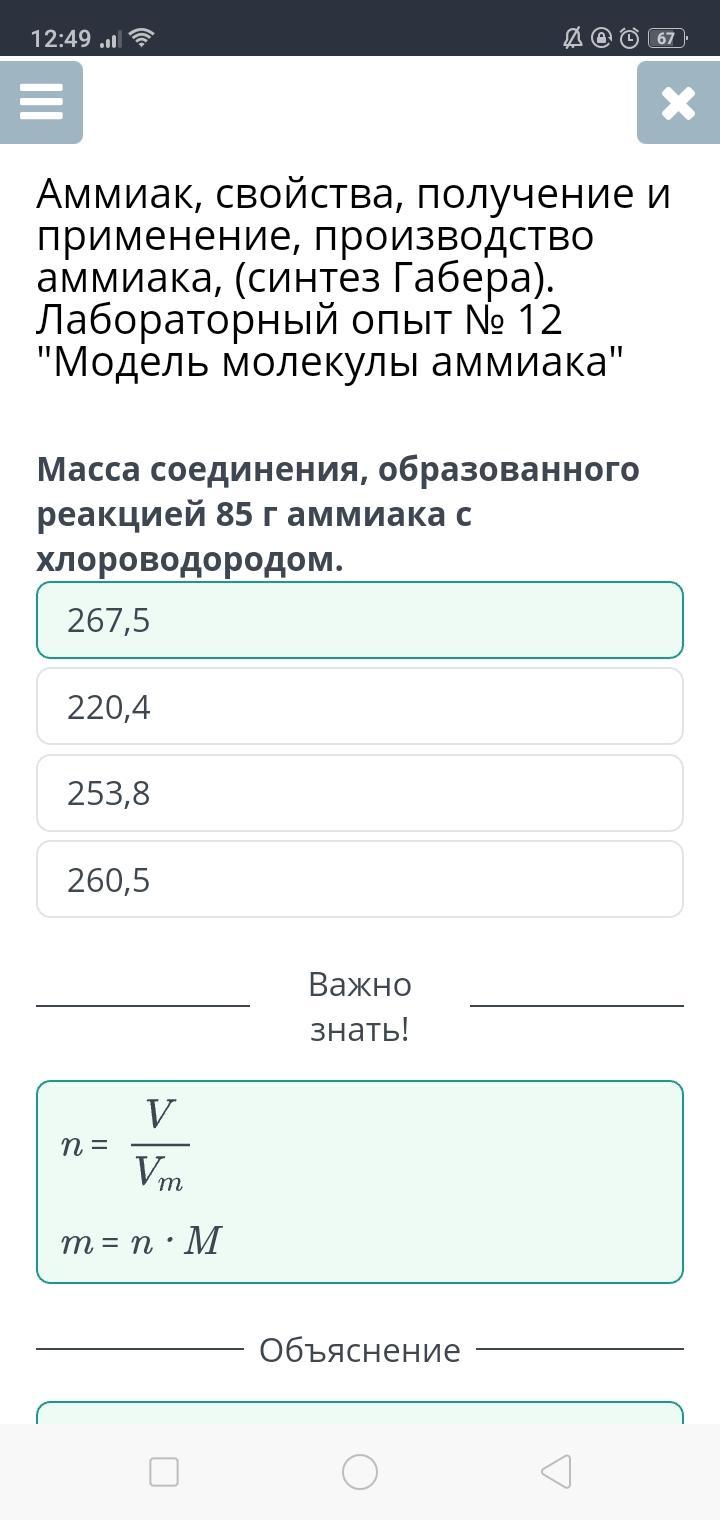Select answer 267,5

click(360, 620)
